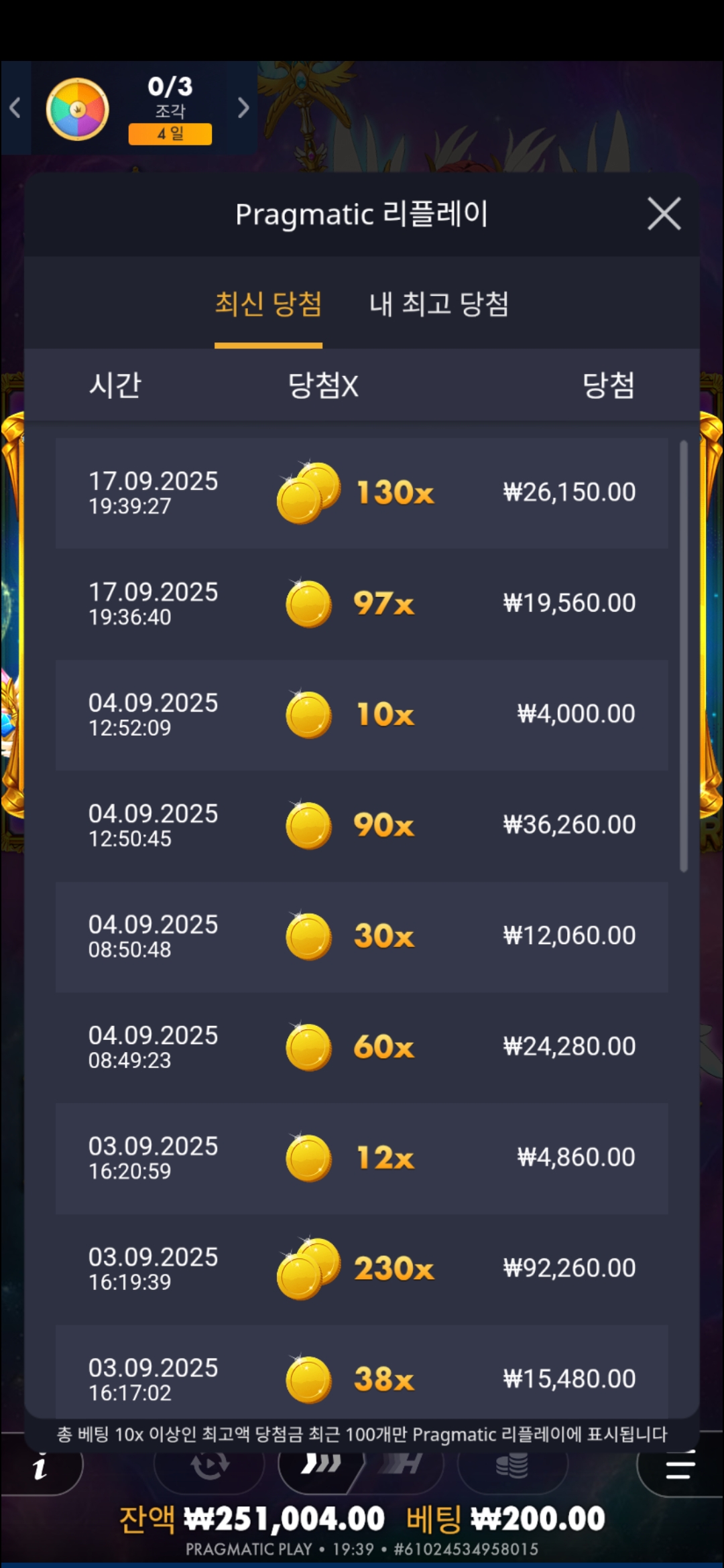Tap the previous arrow beside the prize wheel
The width and height of the screenshot is (724, 1568).
15,108
